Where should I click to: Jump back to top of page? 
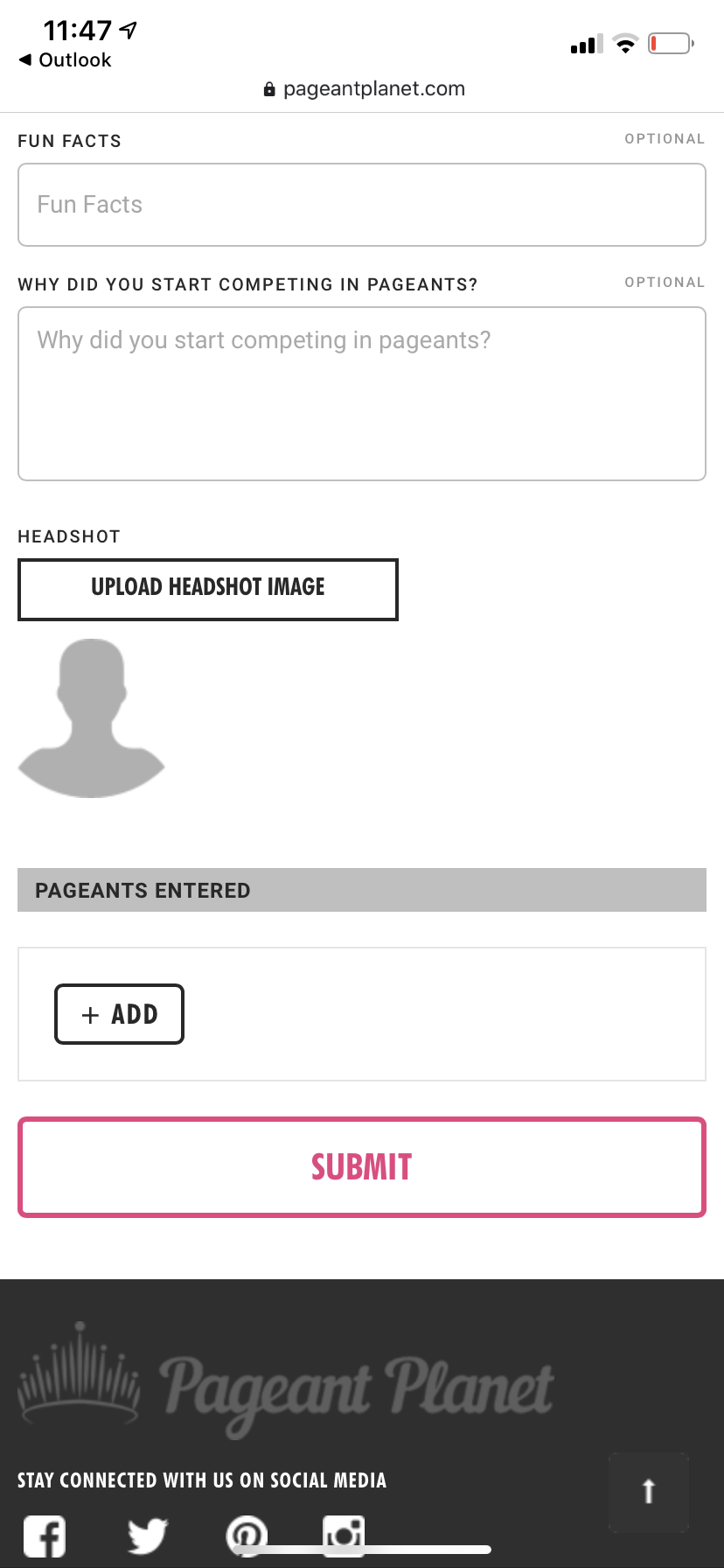pyautogui.click(x=648, y=1492)
